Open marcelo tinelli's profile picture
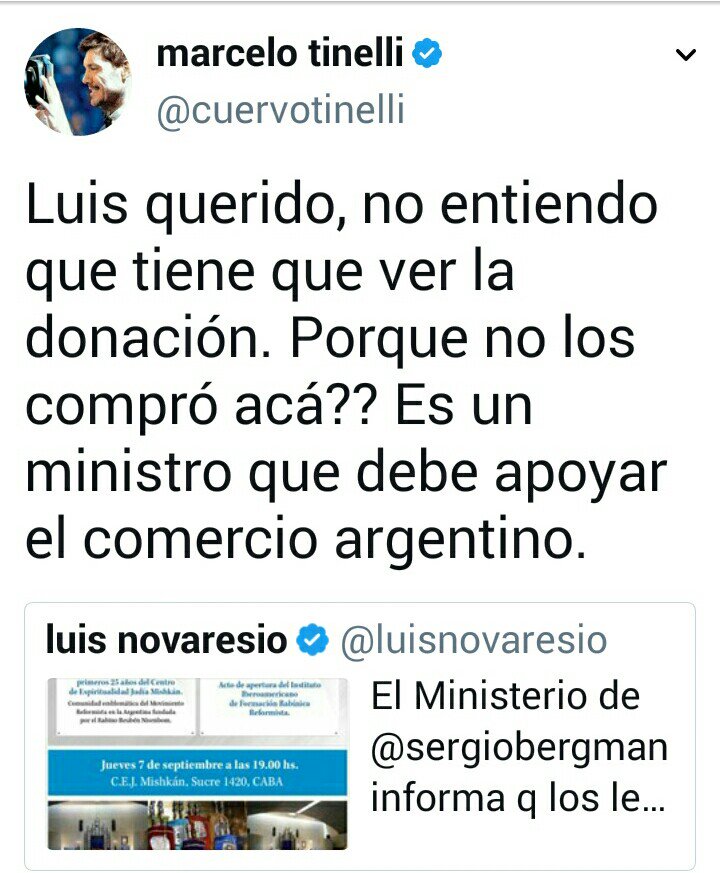This screenshot has width=720, height=873. pos(78,82)
